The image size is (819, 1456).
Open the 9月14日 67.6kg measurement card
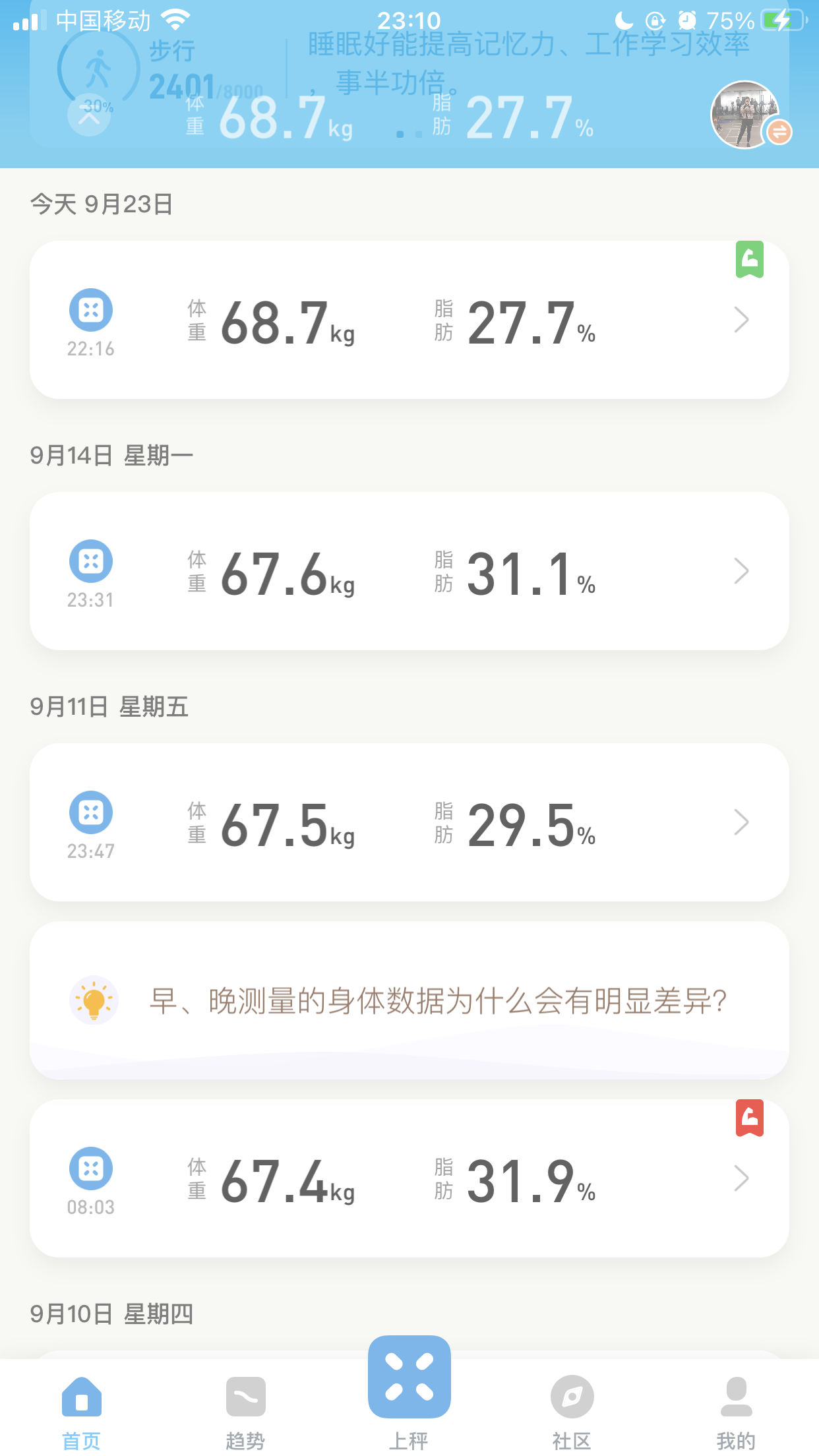[x=409, y=571]
